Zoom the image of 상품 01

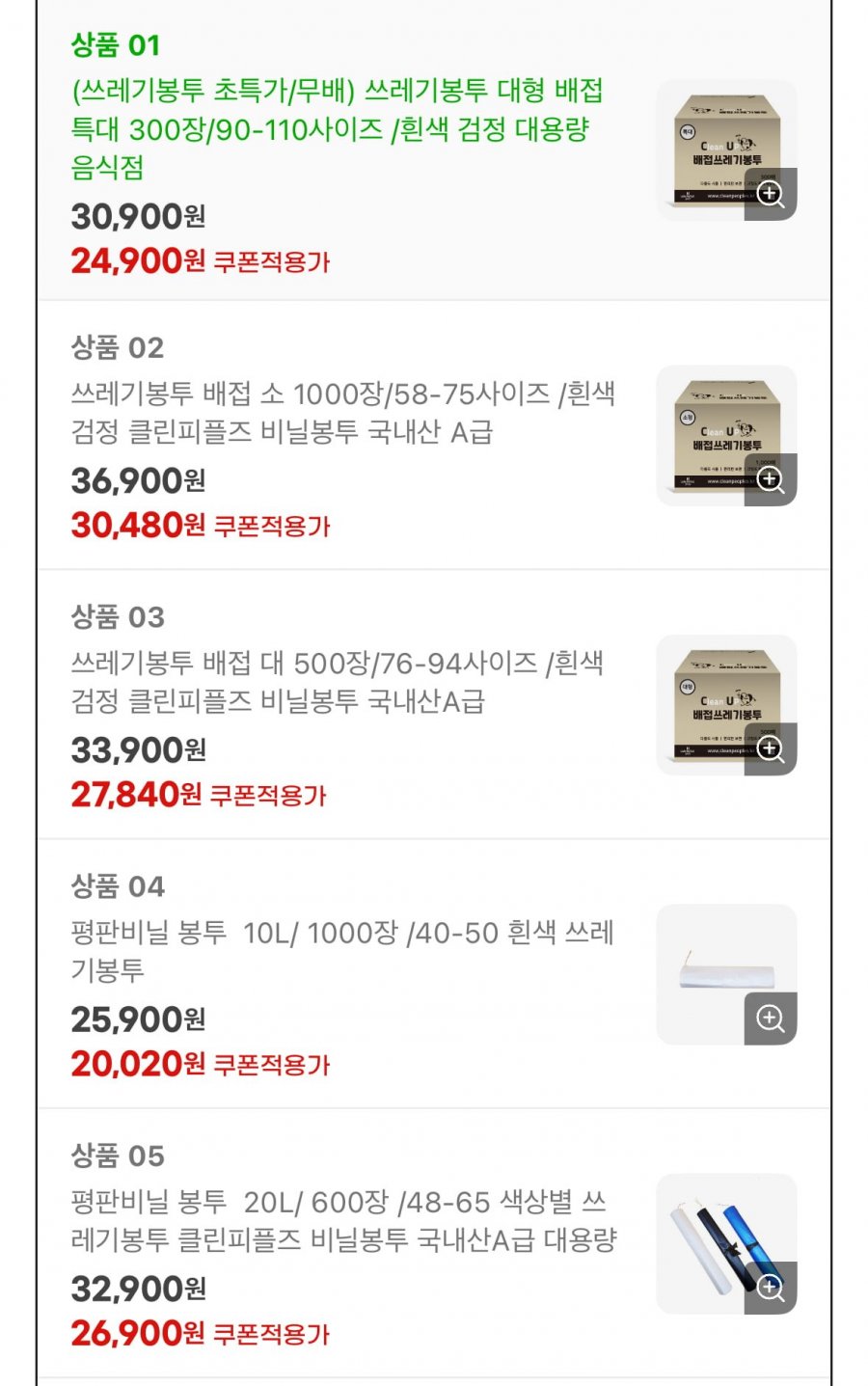point(770,194)
